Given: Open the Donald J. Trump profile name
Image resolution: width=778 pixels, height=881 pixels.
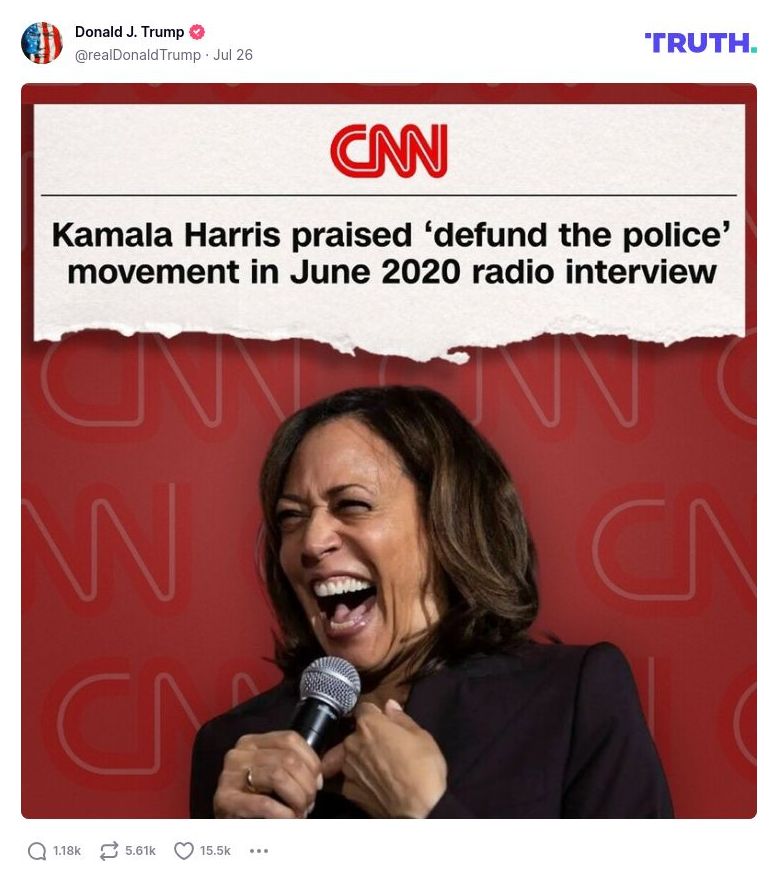Looking at the screenshot, I should coord(129,32).
